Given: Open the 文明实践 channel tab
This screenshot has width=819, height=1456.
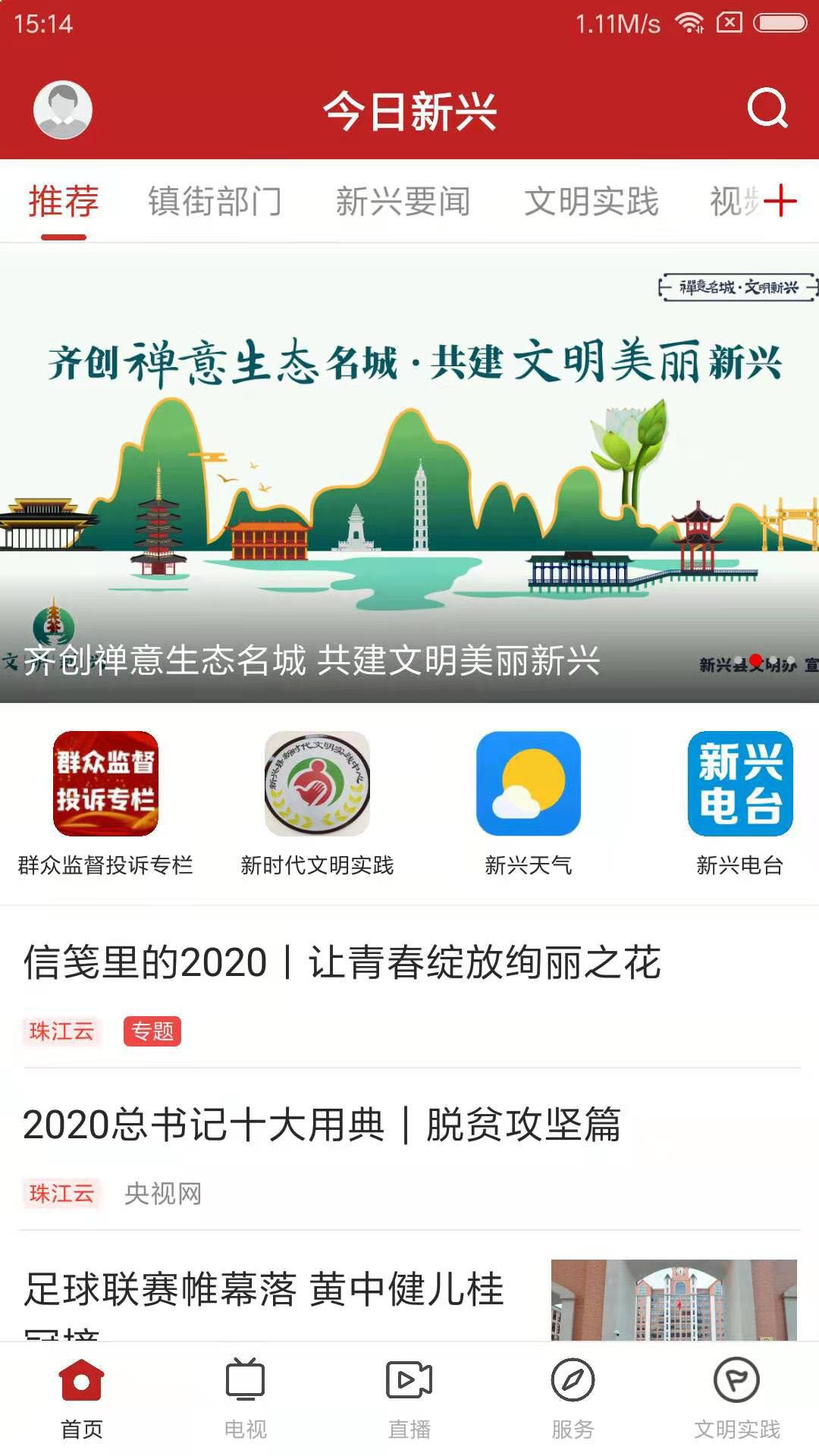Looking at the screenshot, I should (593, 201).
